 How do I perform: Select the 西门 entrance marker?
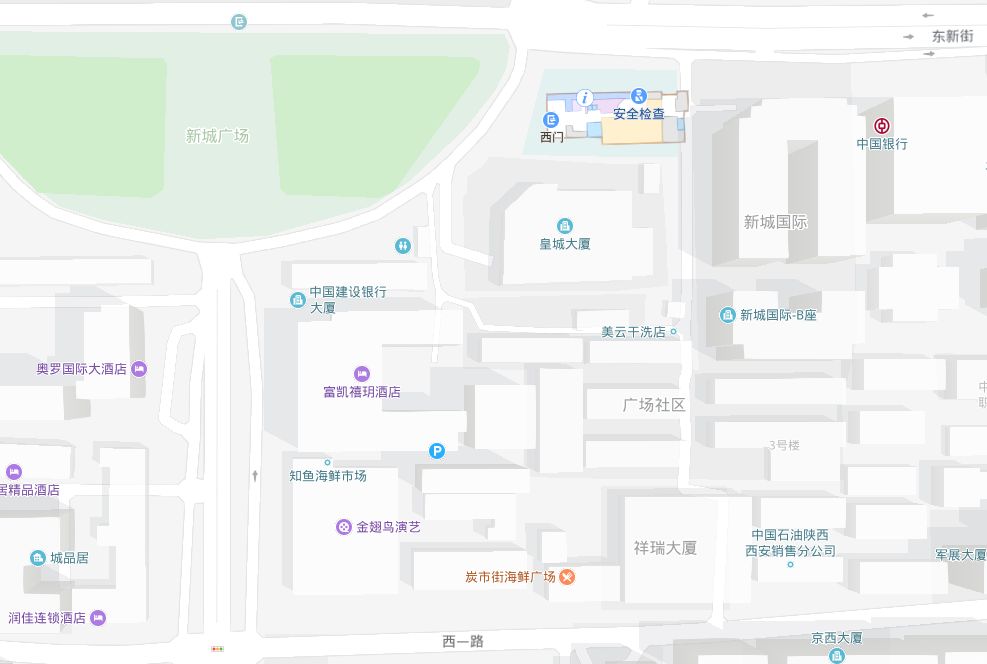550,121
